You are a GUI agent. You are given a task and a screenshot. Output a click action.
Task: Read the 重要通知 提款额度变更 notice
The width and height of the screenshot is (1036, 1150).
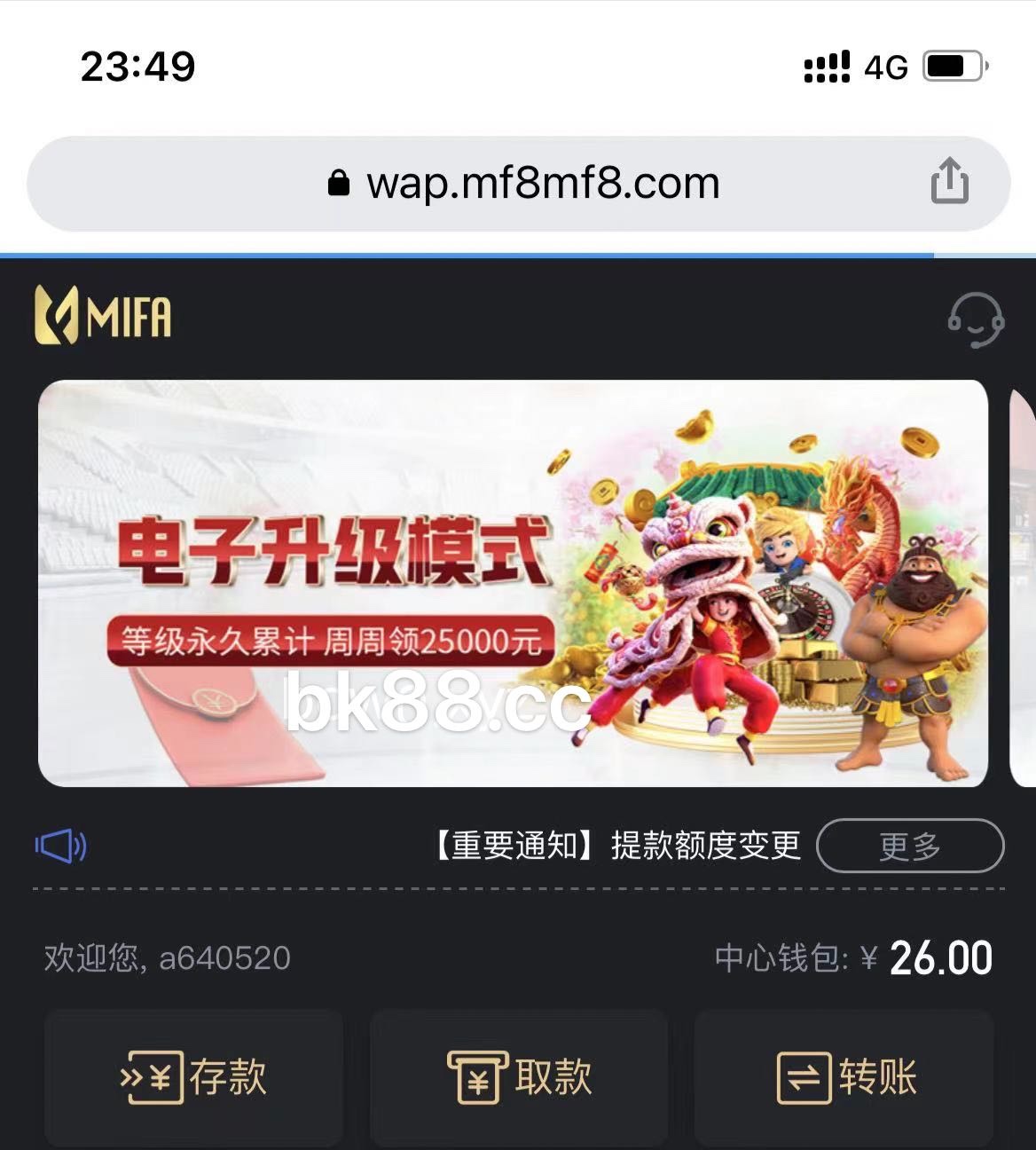coord(617,846)
